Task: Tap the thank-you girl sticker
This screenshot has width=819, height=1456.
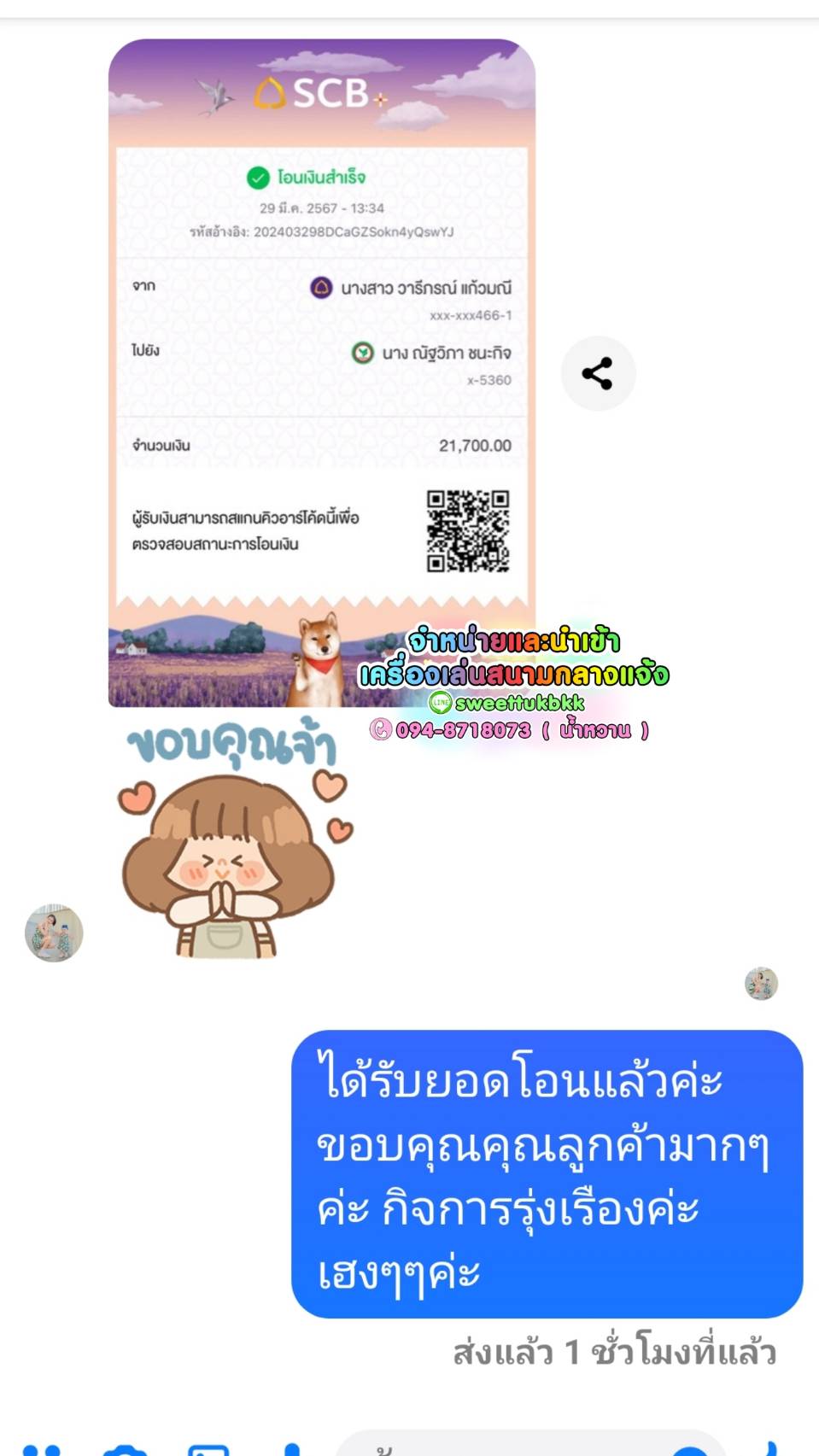Action: pyautogui.click(x=232, y=841)
